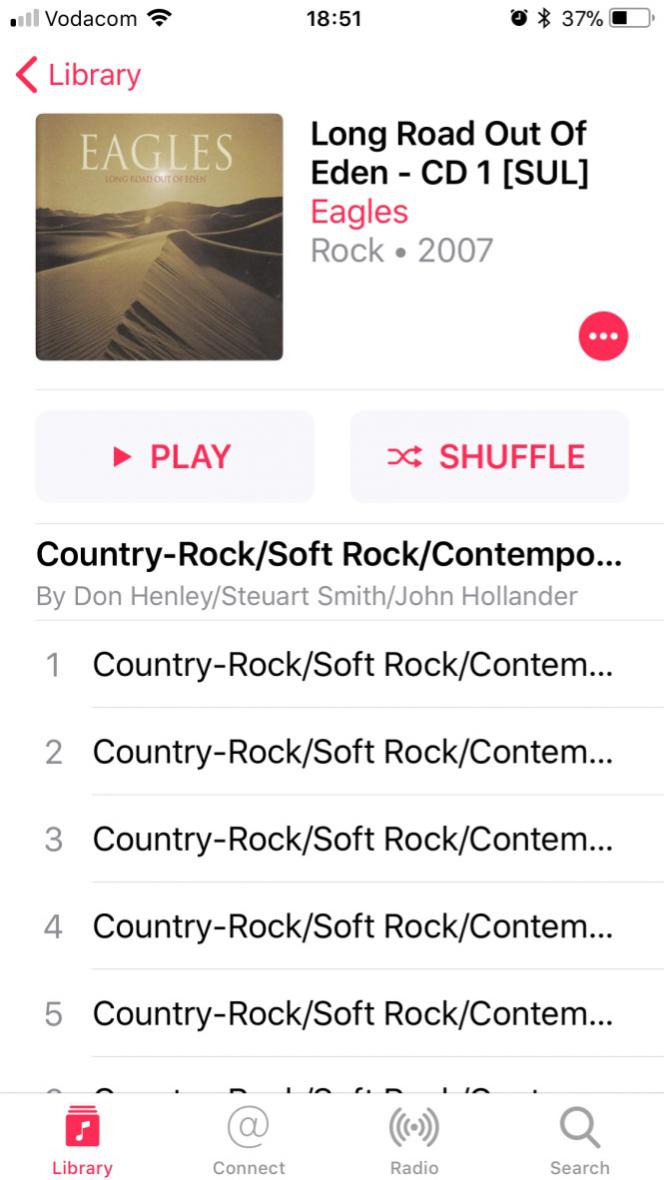Open the red more options button
The height and width of the screenshot is (1180, 664).
point(603,336)
